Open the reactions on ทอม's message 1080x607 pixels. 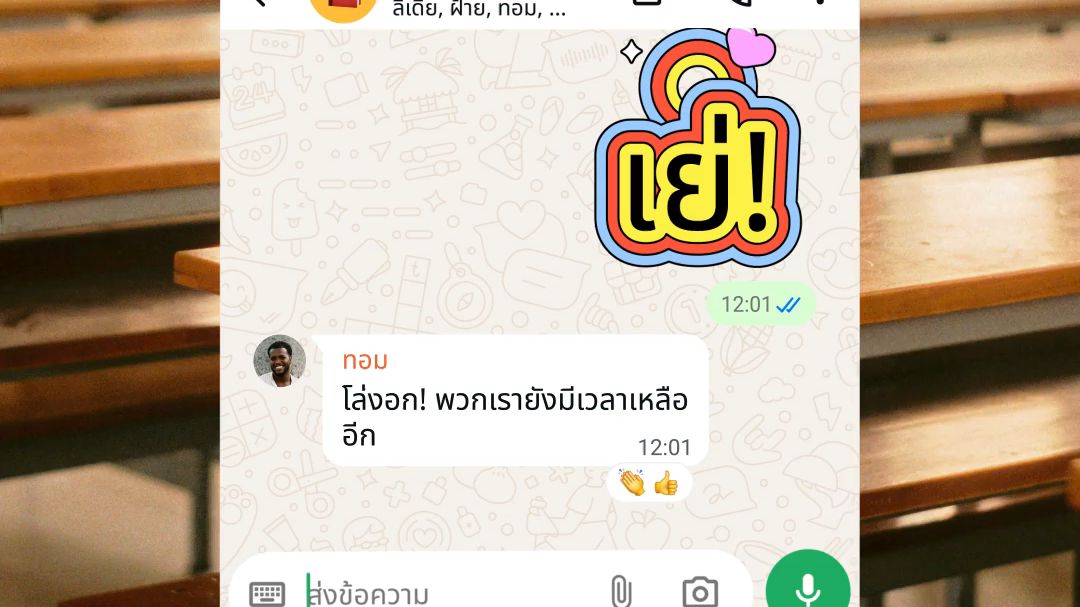tap(649, 484)
